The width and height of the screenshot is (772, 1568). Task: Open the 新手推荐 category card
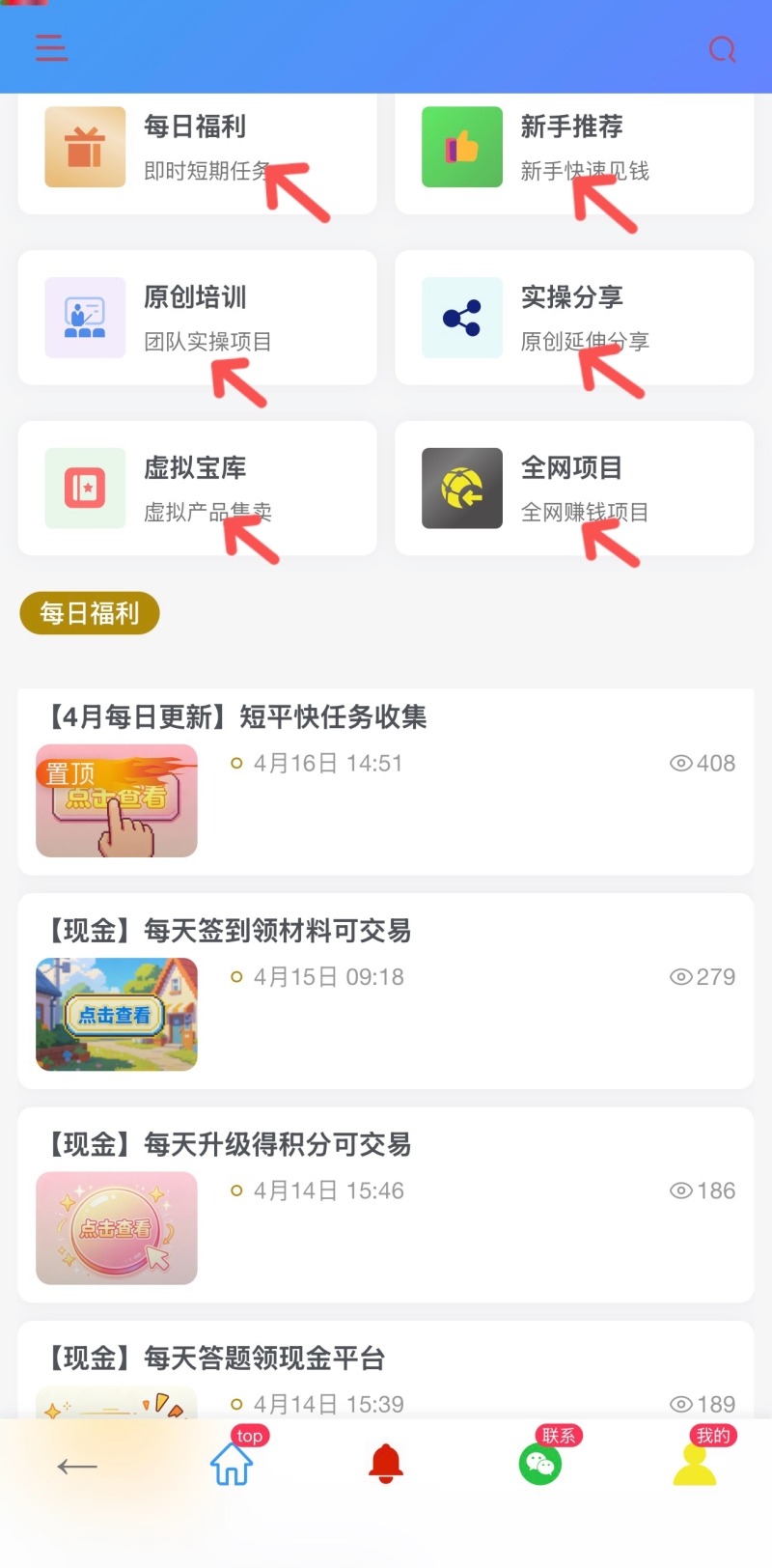pos(573,148)
